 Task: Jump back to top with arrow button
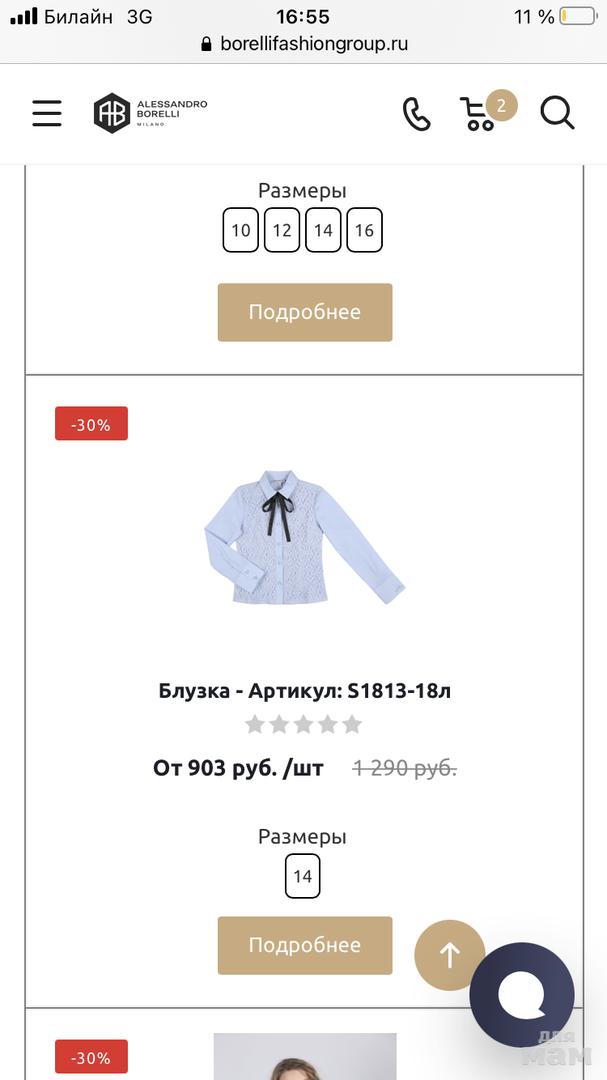point(449,956)
